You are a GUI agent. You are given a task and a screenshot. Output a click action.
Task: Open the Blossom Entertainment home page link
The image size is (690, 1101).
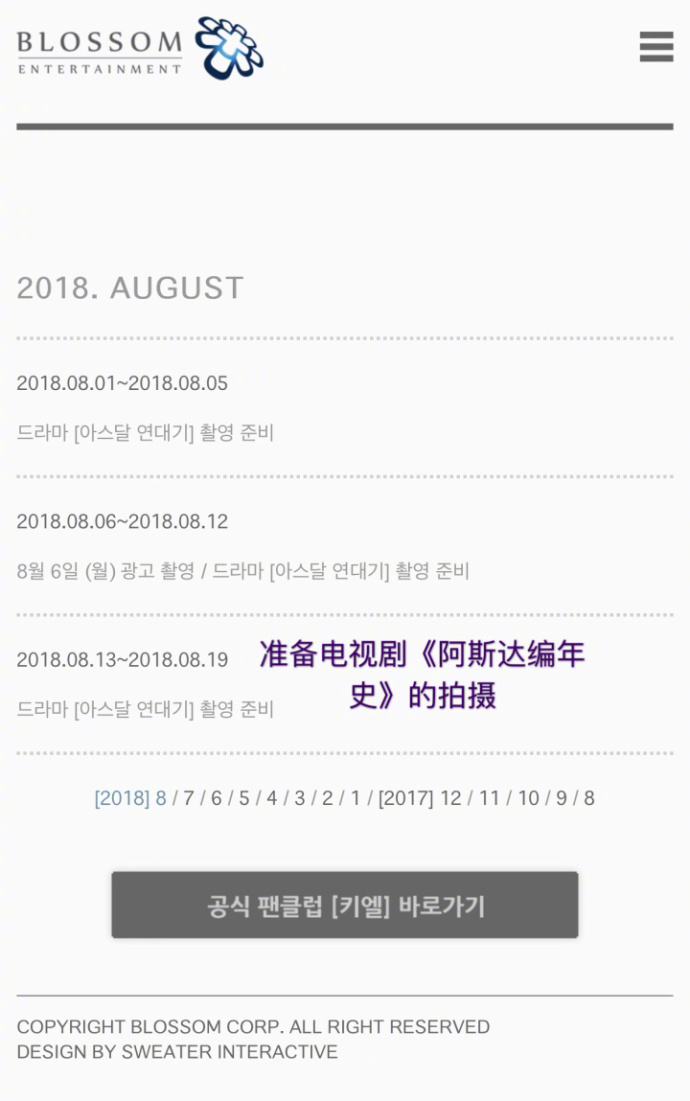point(140,48)
